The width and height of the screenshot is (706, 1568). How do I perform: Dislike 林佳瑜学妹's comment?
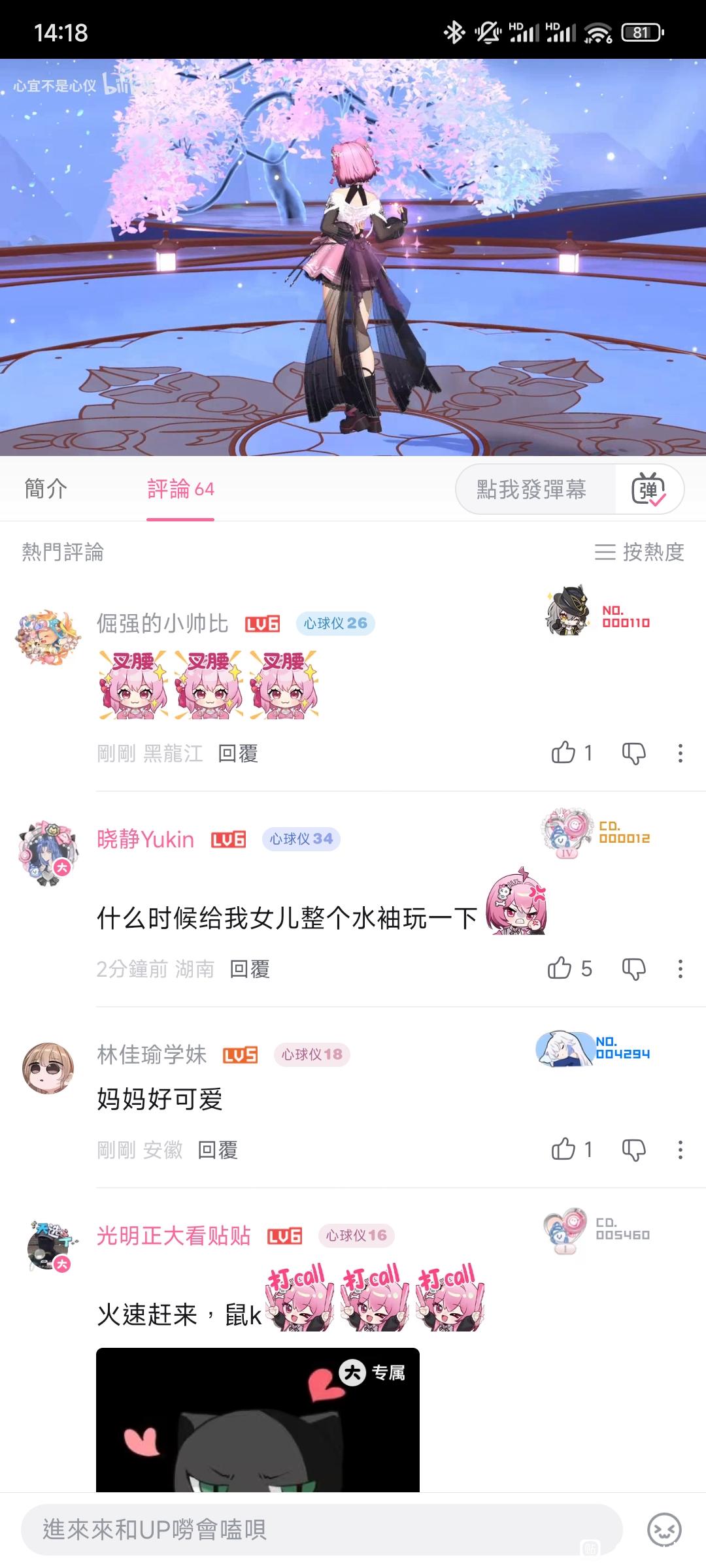[x=633, y=1150]
